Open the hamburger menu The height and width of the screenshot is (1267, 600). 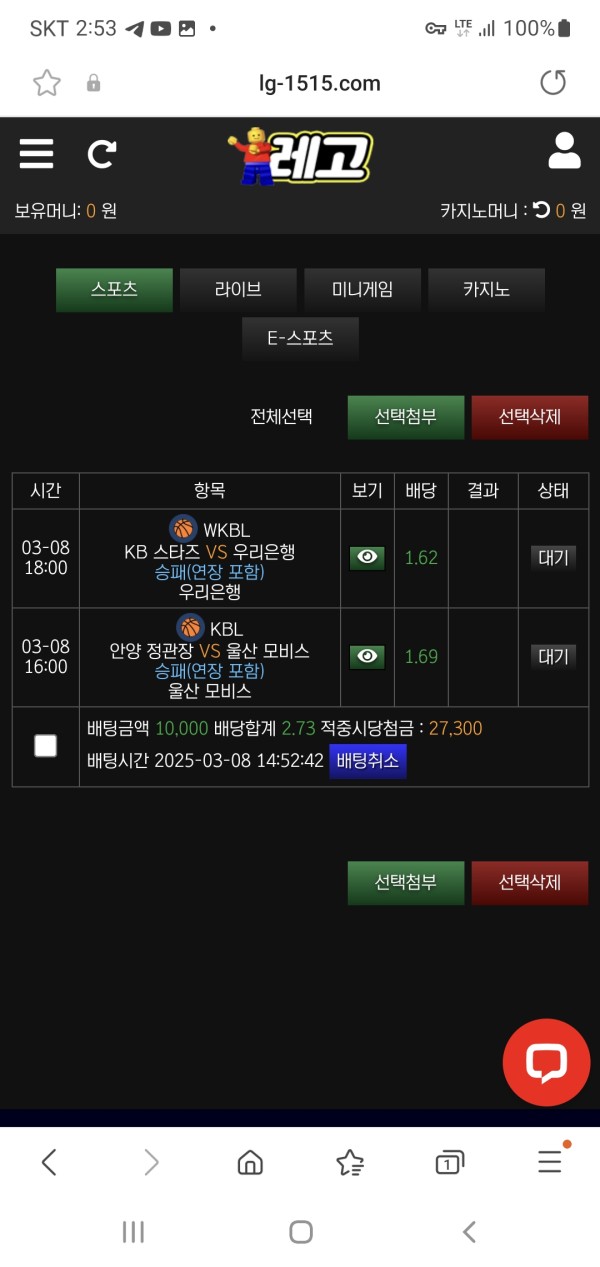pos(36,154)
